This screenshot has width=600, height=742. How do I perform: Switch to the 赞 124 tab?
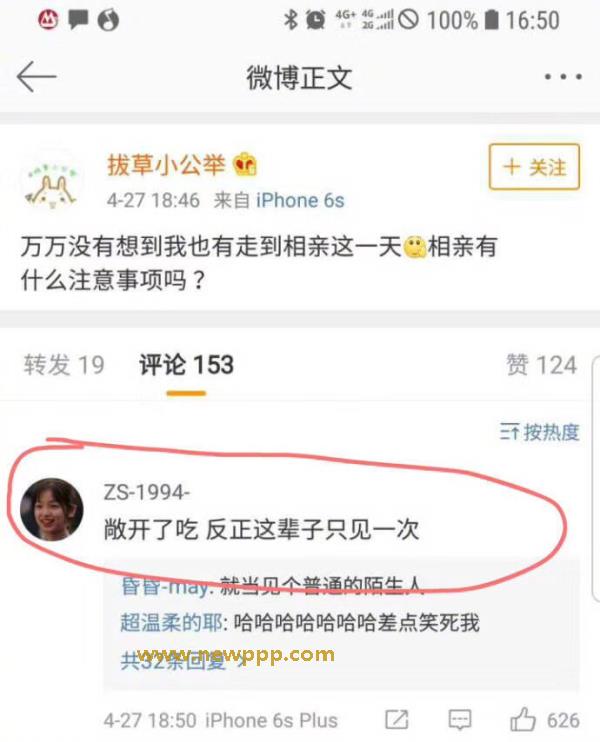pyautogui.click(x=541, y=365)
